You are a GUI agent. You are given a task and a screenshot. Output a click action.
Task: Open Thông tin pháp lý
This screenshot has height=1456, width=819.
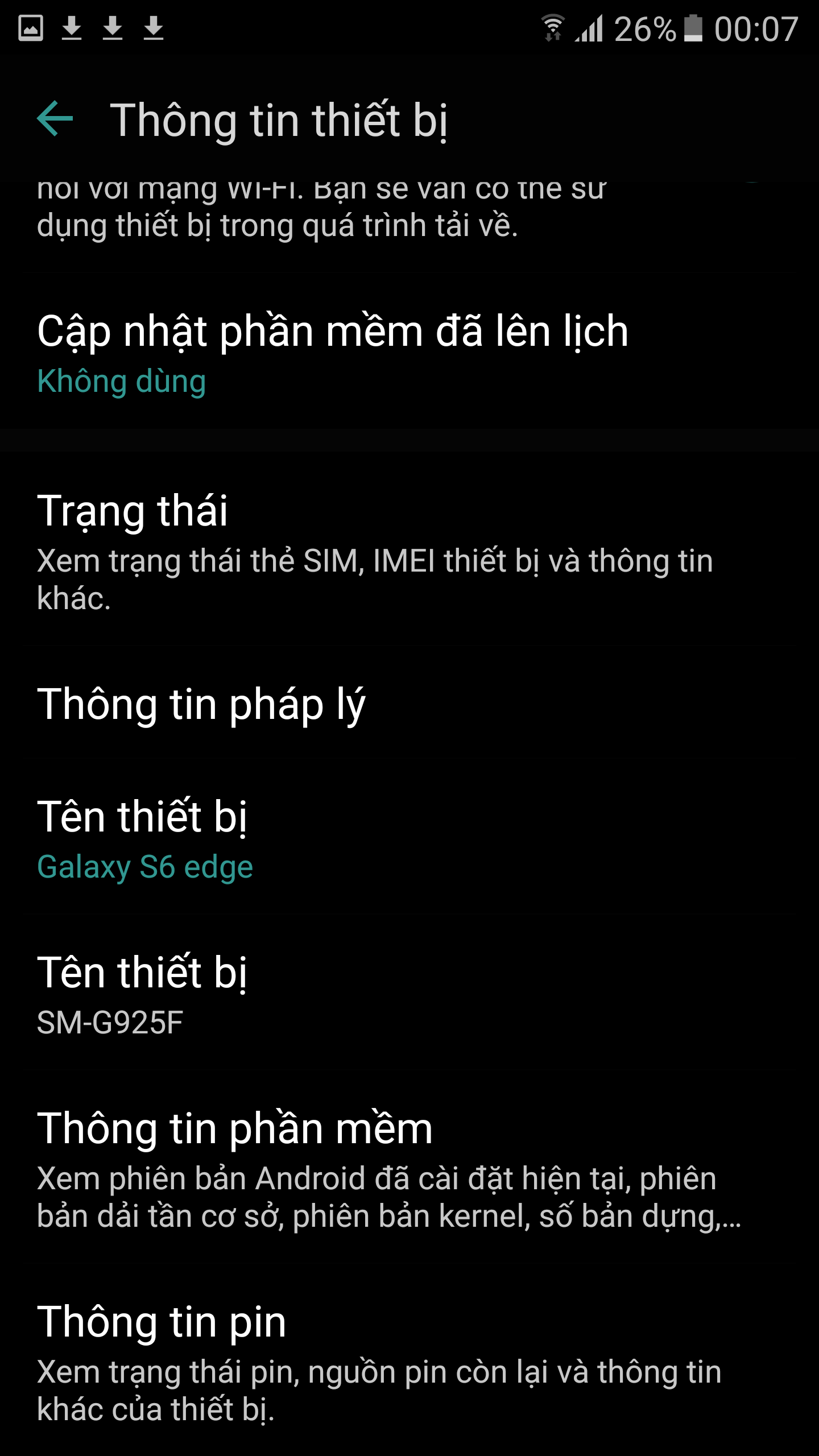[409, 704]
